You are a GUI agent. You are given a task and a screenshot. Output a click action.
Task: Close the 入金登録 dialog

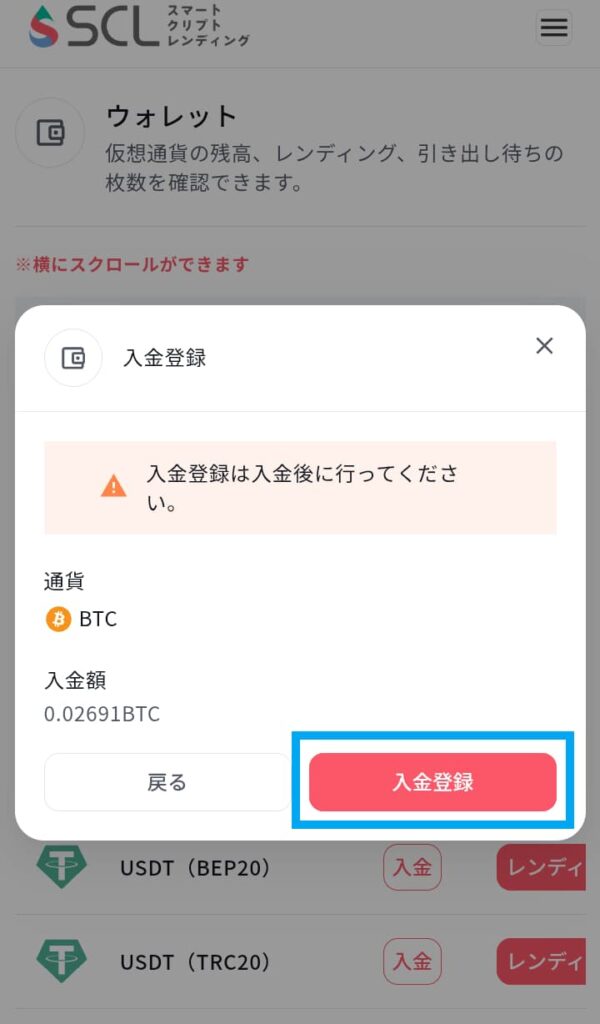click(x=544, y=346)
